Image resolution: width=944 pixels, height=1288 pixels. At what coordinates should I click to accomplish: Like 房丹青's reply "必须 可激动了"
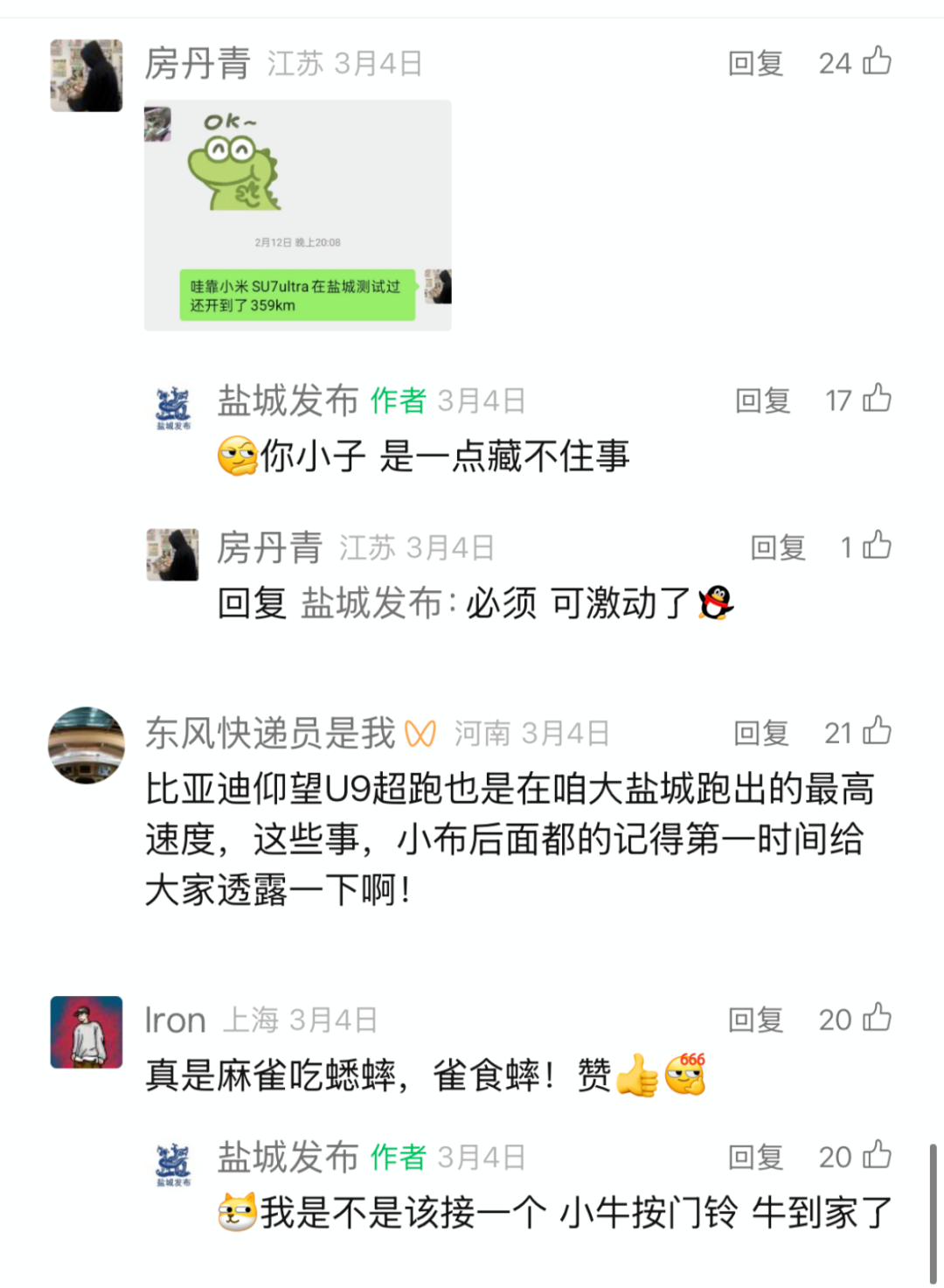(x=877, y=546)
